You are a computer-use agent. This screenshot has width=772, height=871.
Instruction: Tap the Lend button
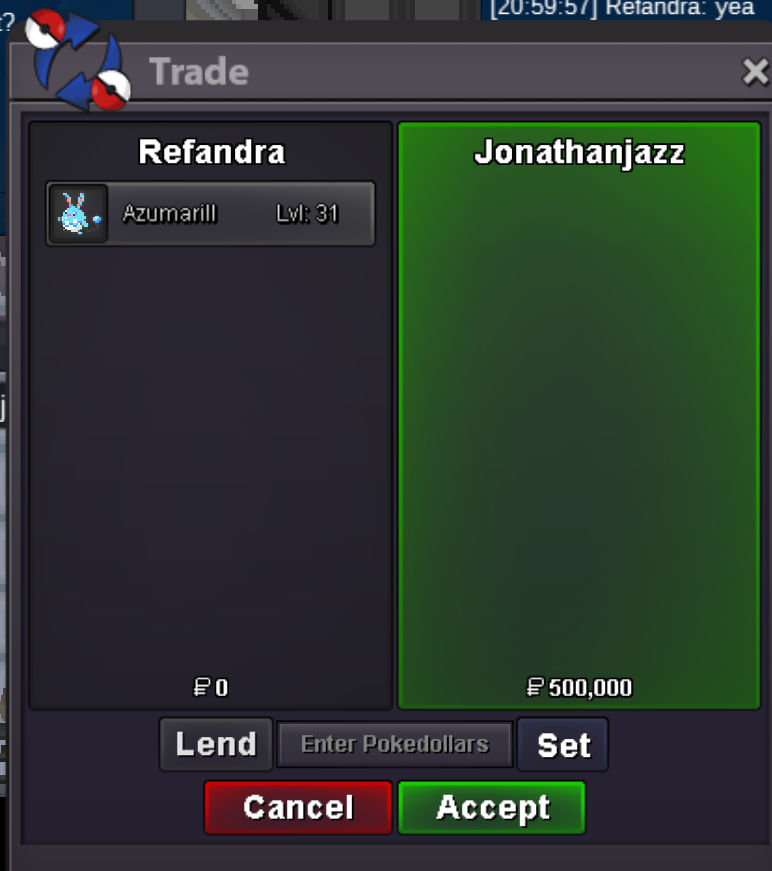tap(216, 744)
